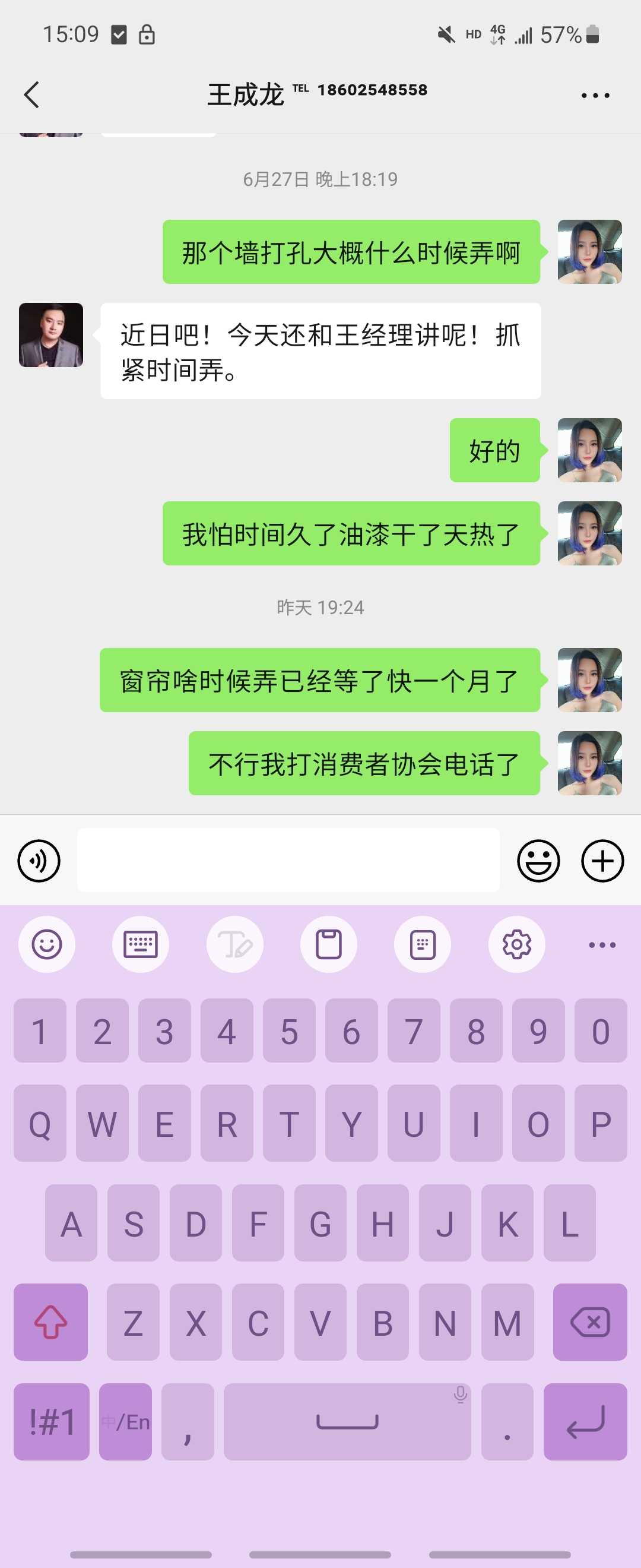641x1568 pixels.
Task: Switch to voice message input
Action: (x=39, y=861)
